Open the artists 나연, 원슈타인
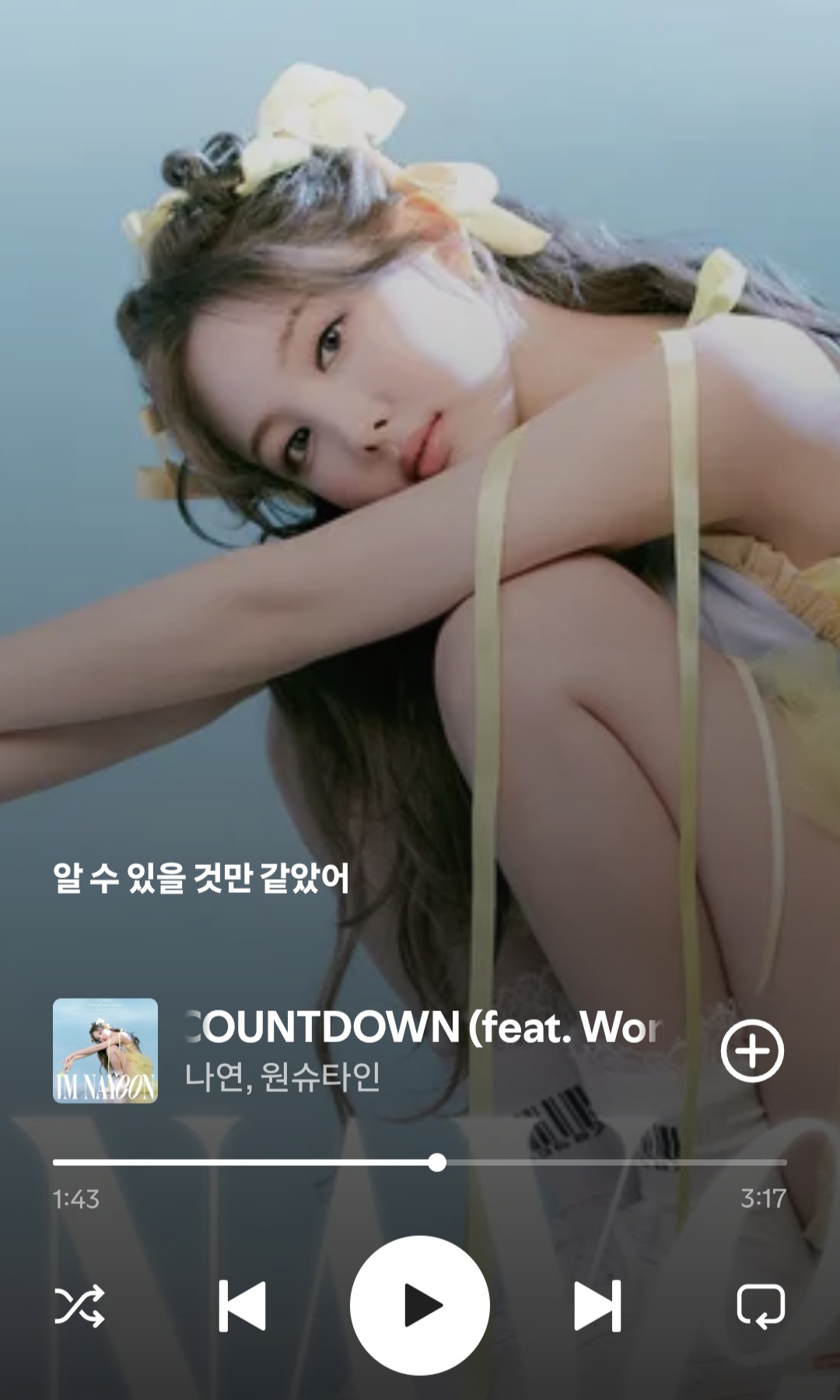Image resolution: width=840 pixels, height=1400 pixels. 282,1076
